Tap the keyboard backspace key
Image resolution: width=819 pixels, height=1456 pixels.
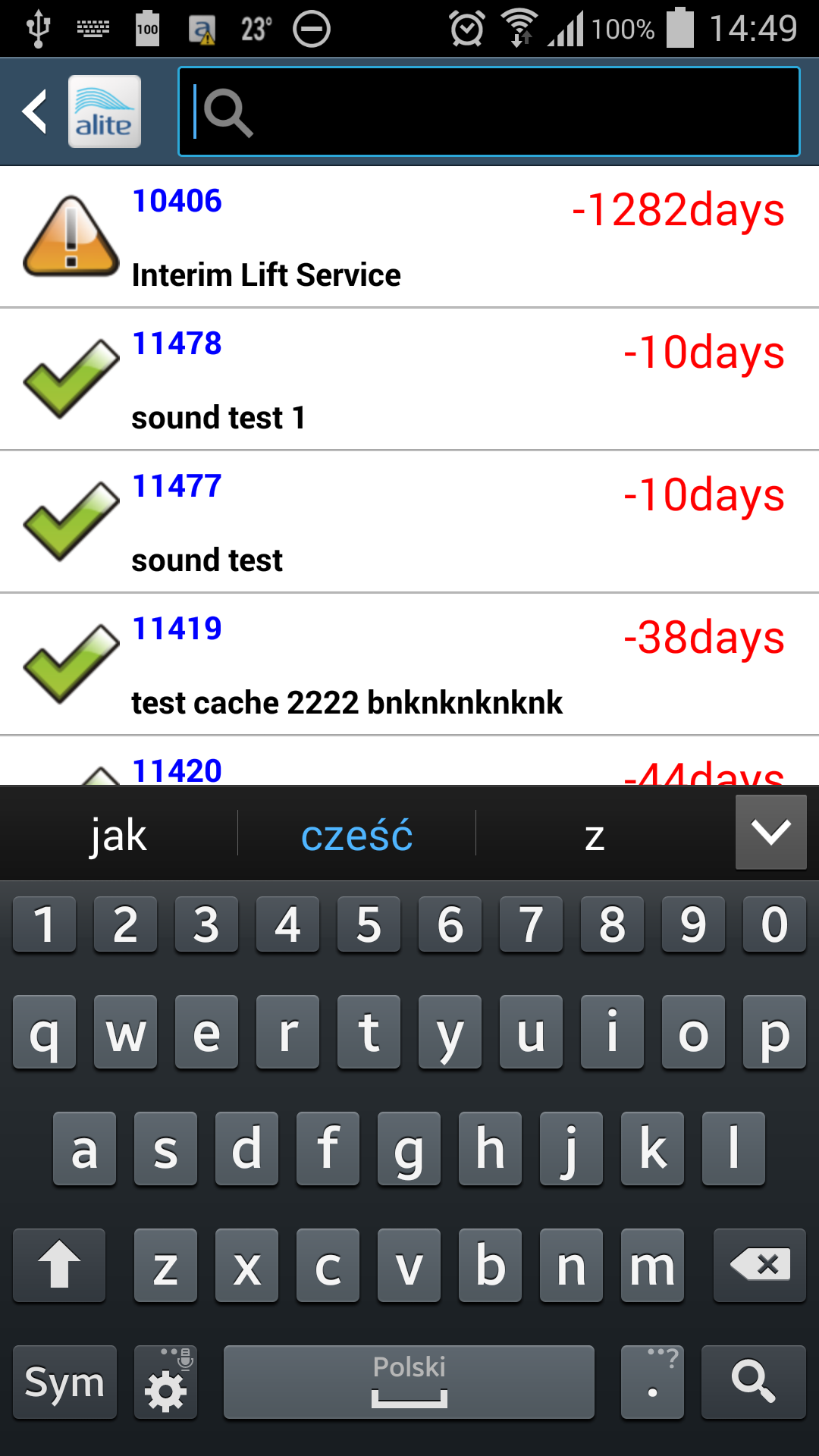point(758,1265)
